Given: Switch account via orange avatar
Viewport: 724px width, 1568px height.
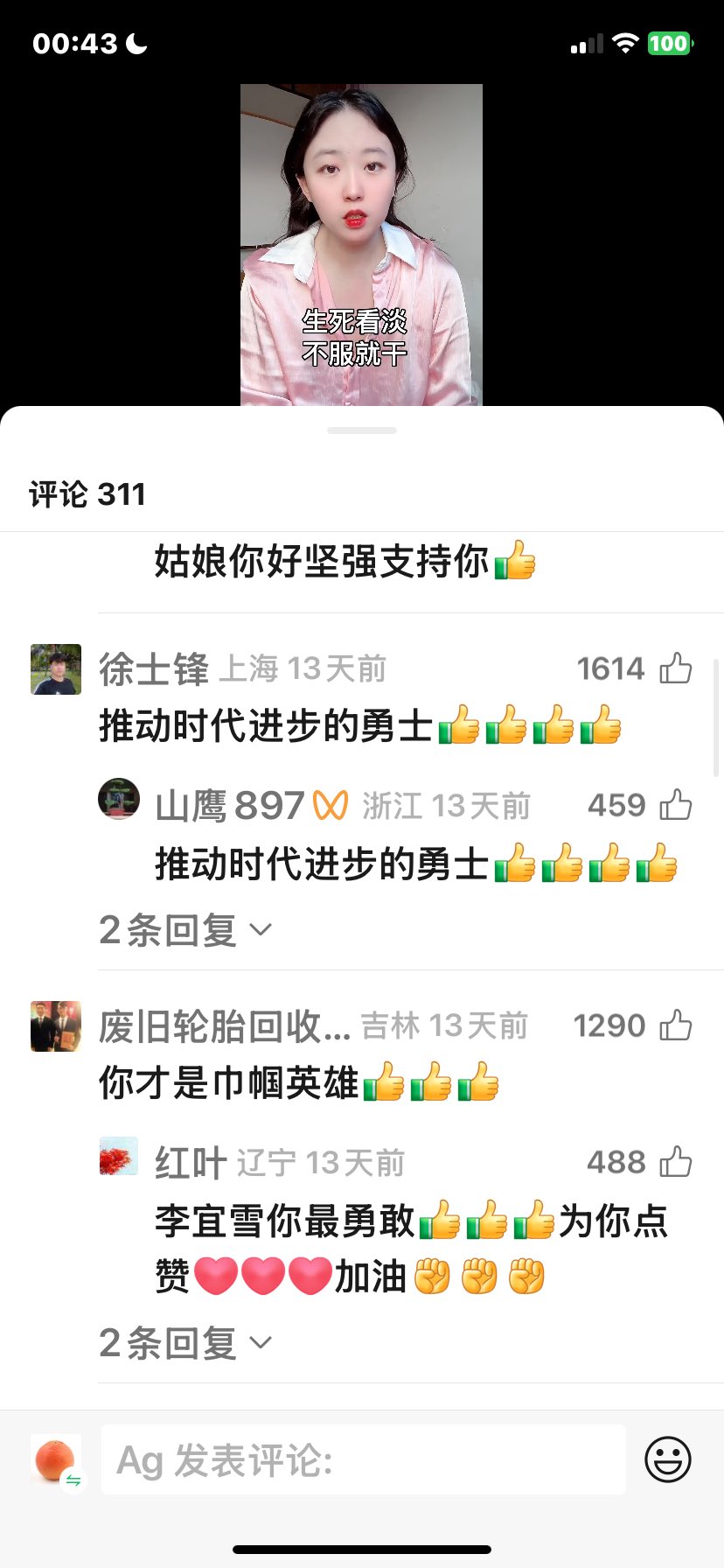Looking at the screenshot, I should coord(58,1460).
